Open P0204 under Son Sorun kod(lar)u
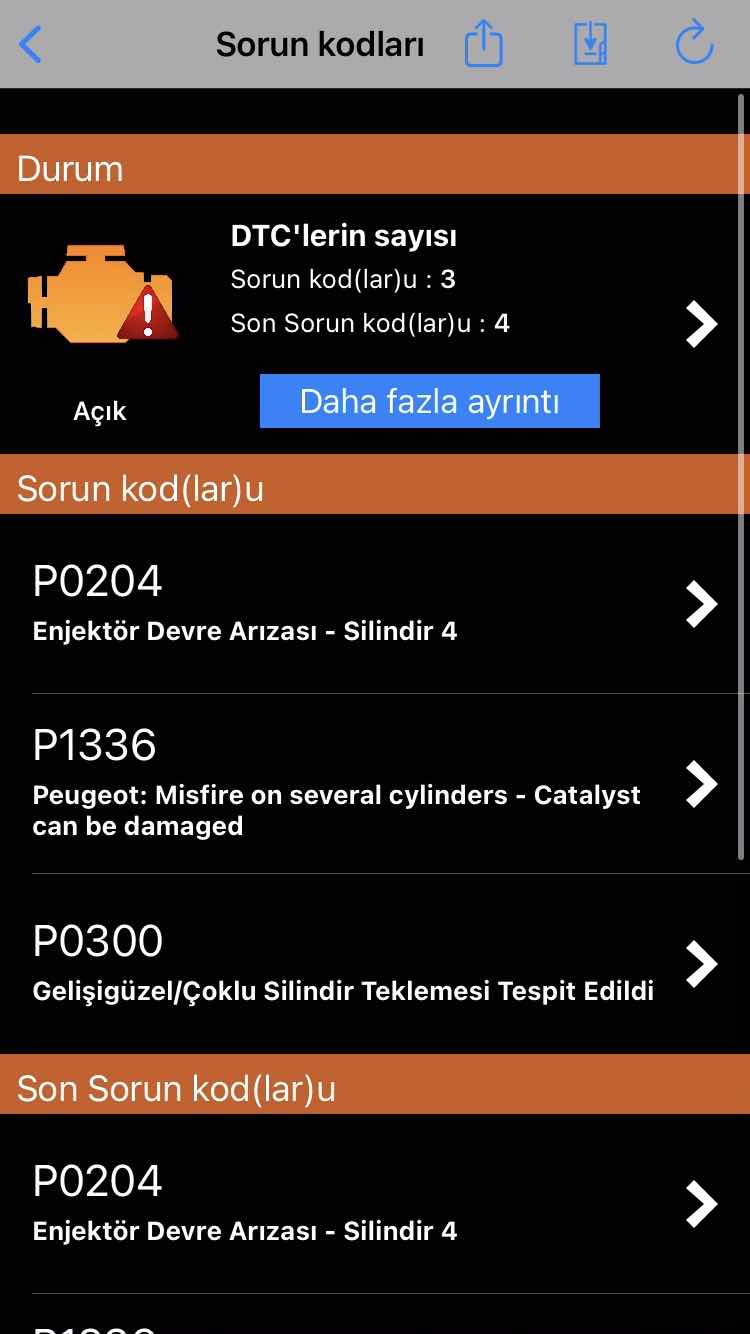The height and width of the screenshot is (1334, 750). (374, 1203)
